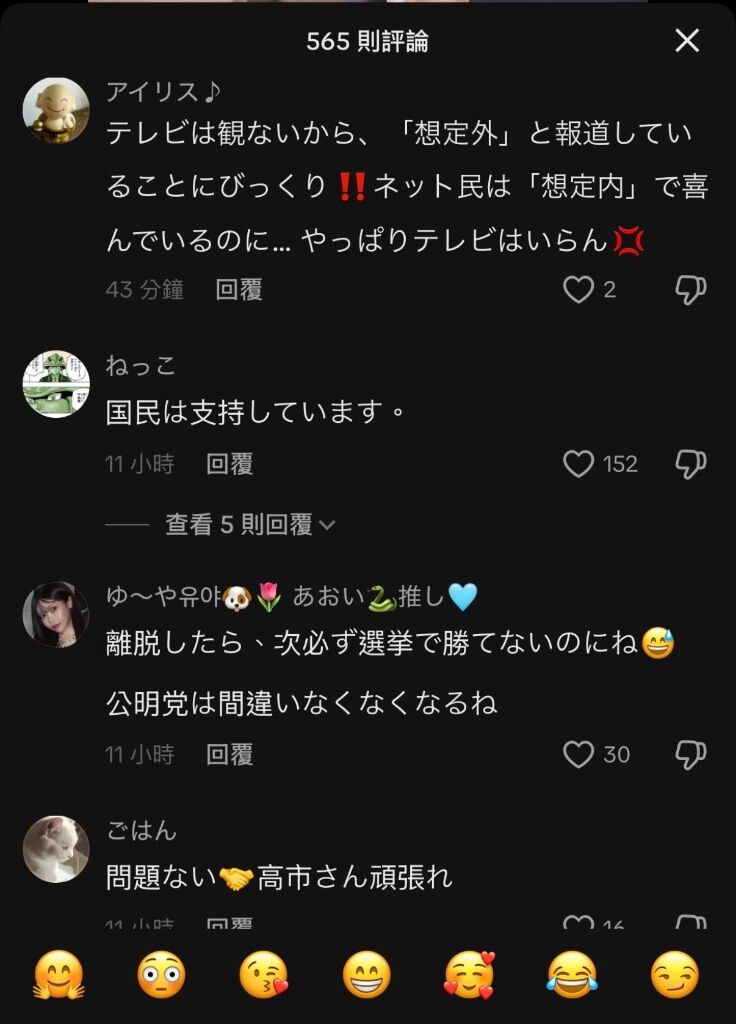
Task: Close the 565 comments panel
Action: (x=687, y=41)
